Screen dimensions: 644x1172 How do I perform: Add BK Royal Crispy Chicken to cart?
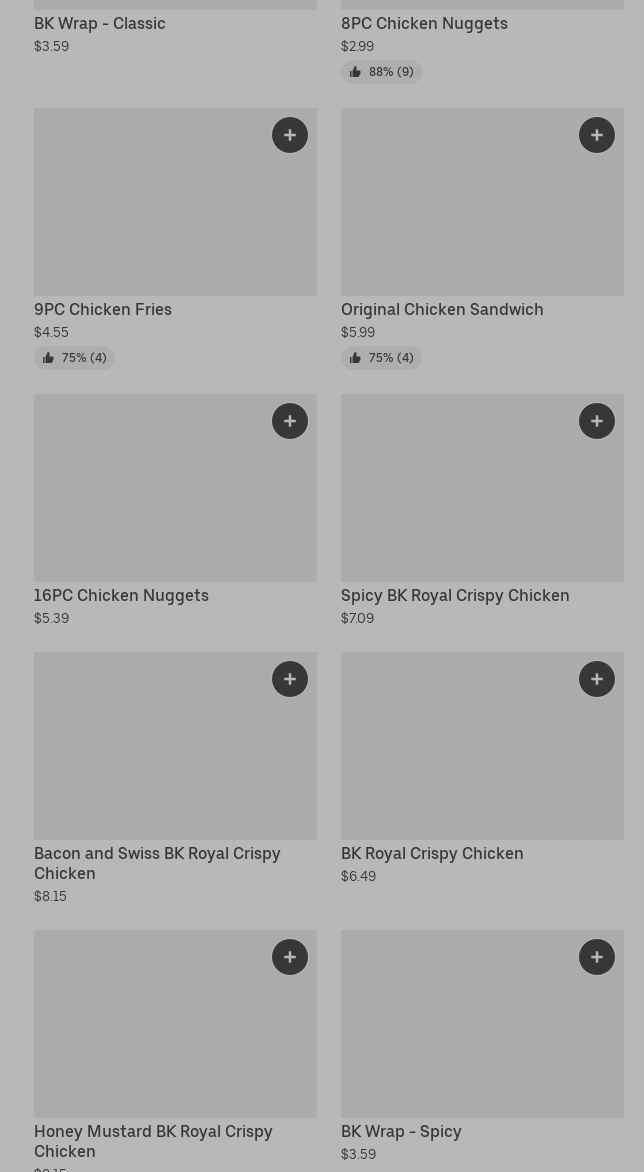[597, 679]
